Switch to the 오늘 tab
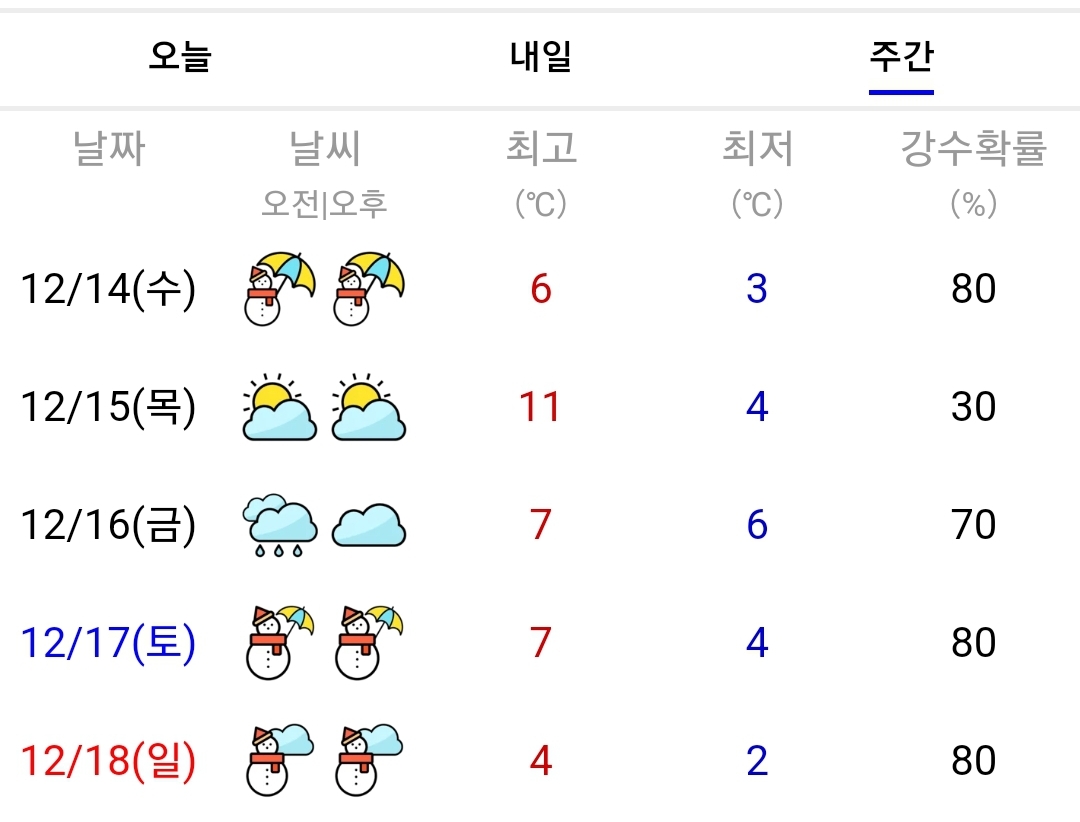 [x=180, y=56]
